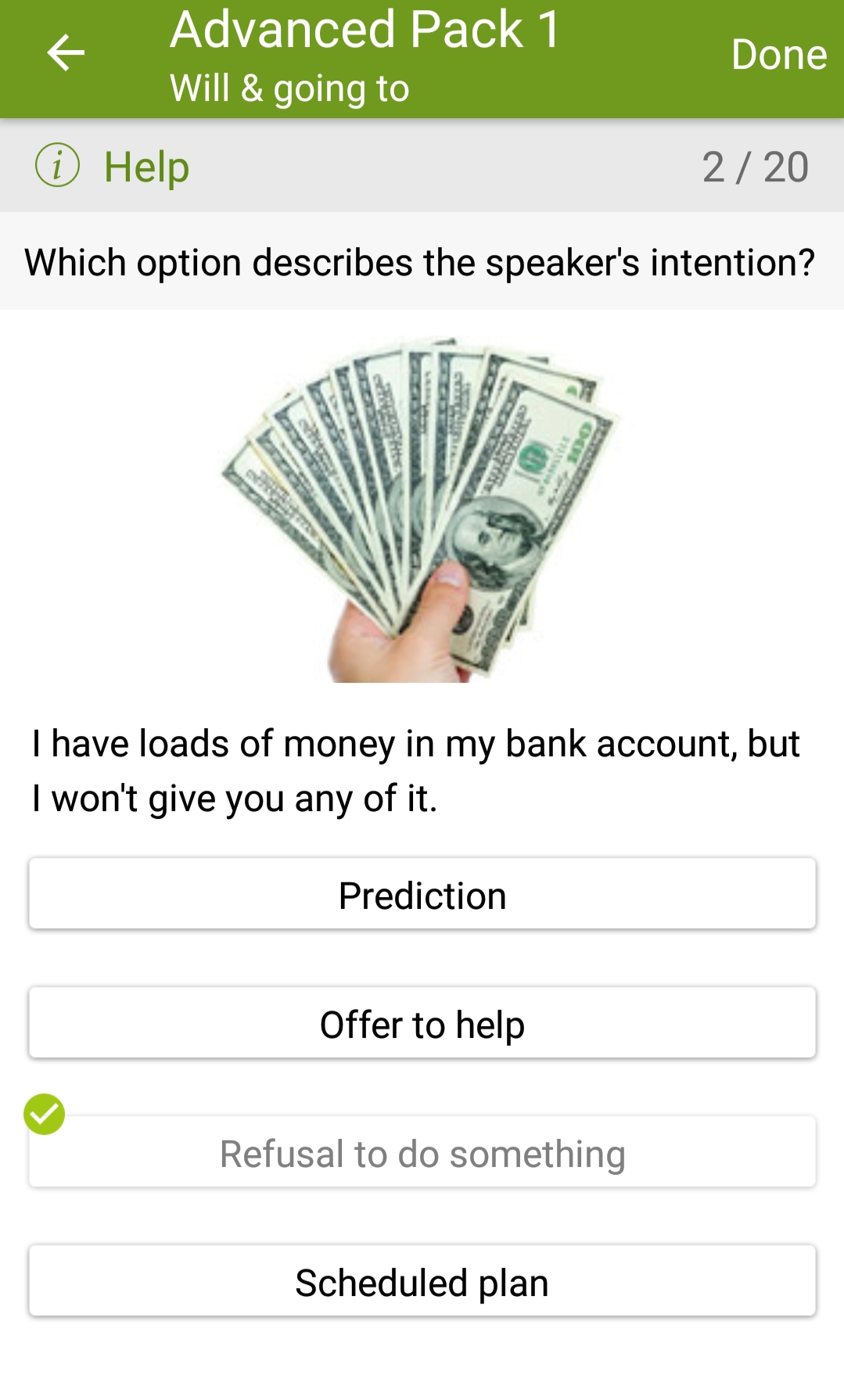Choose the Prediction answer
The image size is (844, 1400).
(x=422, y=895)
